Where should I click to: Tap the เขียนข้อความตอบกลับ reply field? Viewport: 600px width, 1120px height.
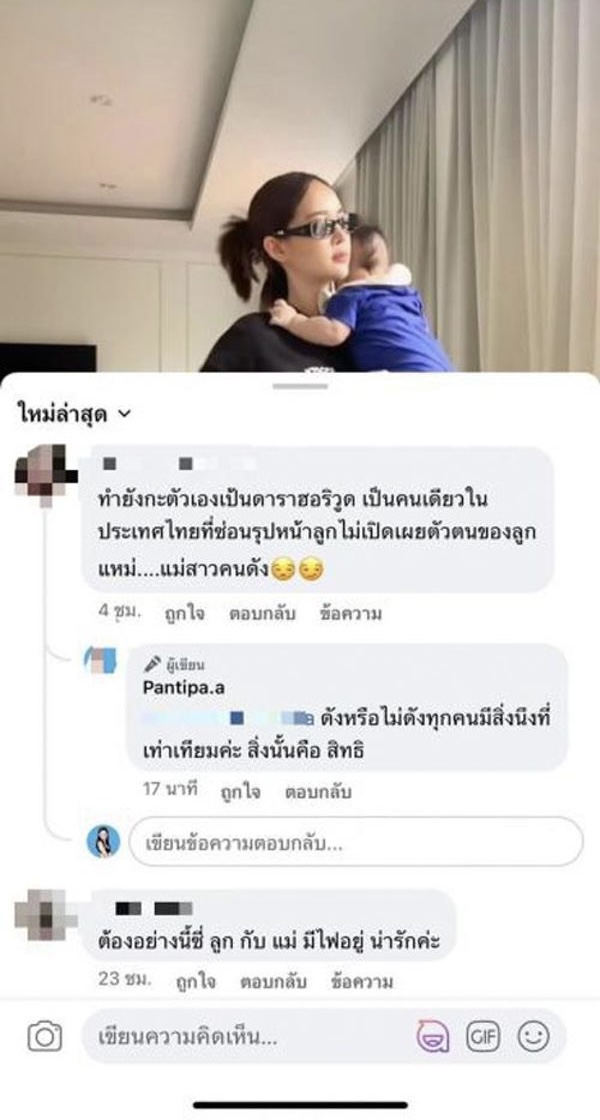click(355, 841)
